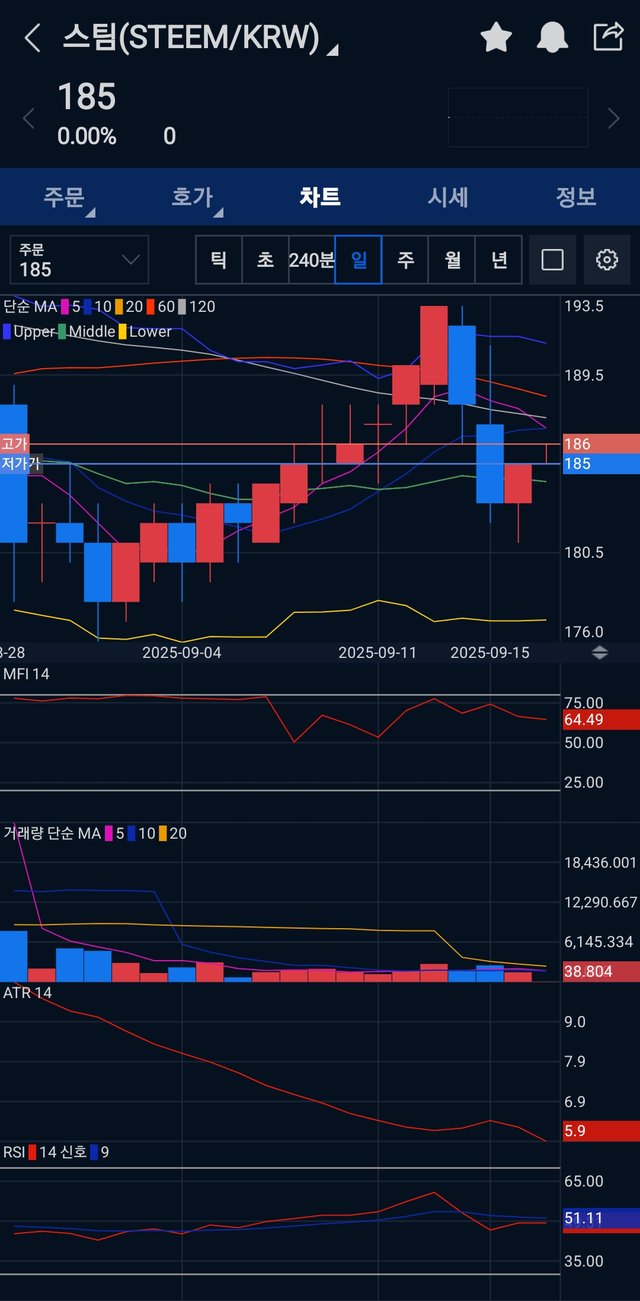Go back with the top-left arrow
Image resolution: width=640 pixels, height=1301 pixels.
pos(32,39)
